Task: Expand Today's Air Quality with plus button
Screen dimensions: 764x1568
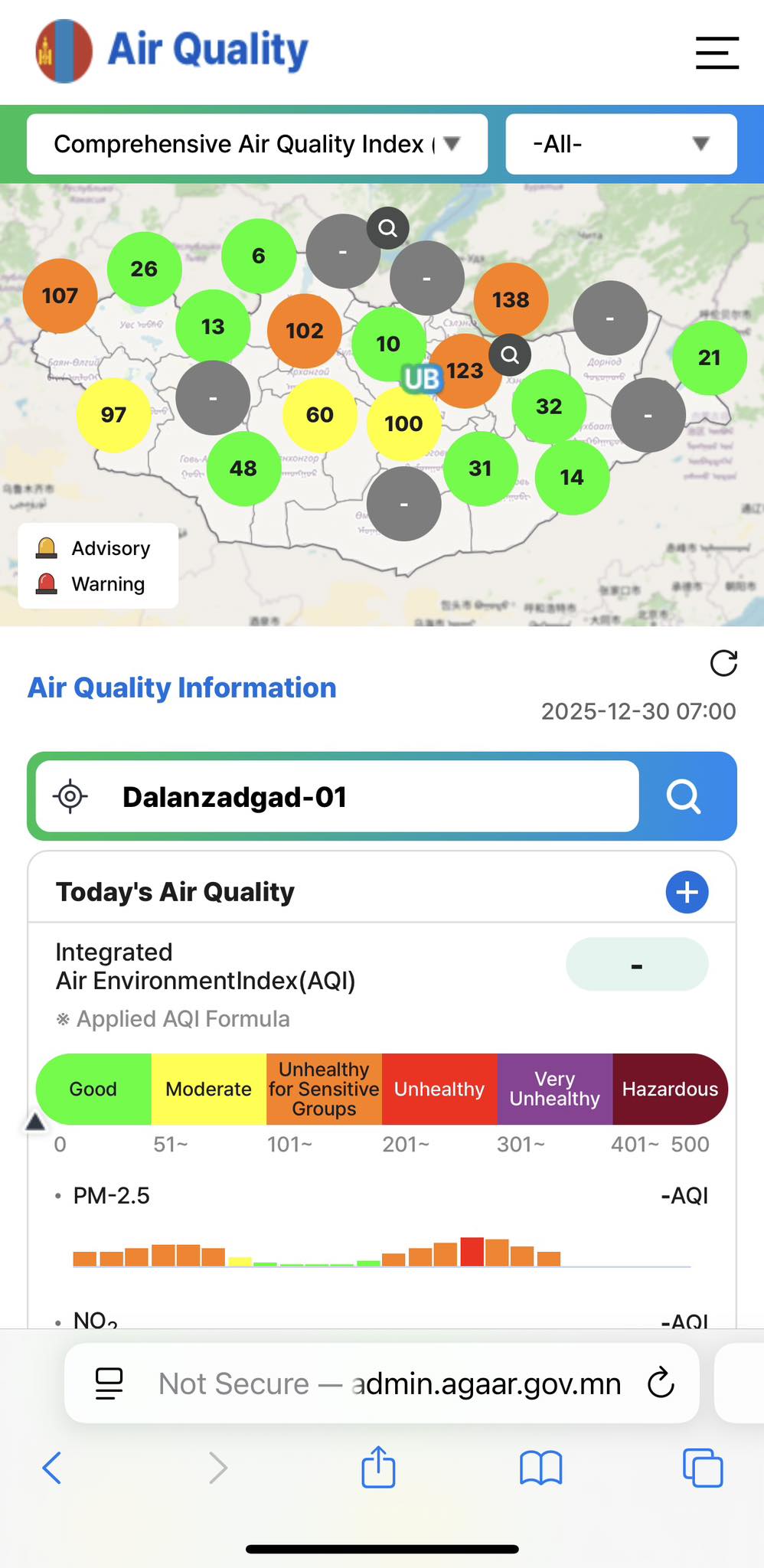Action: click(687, 892)
